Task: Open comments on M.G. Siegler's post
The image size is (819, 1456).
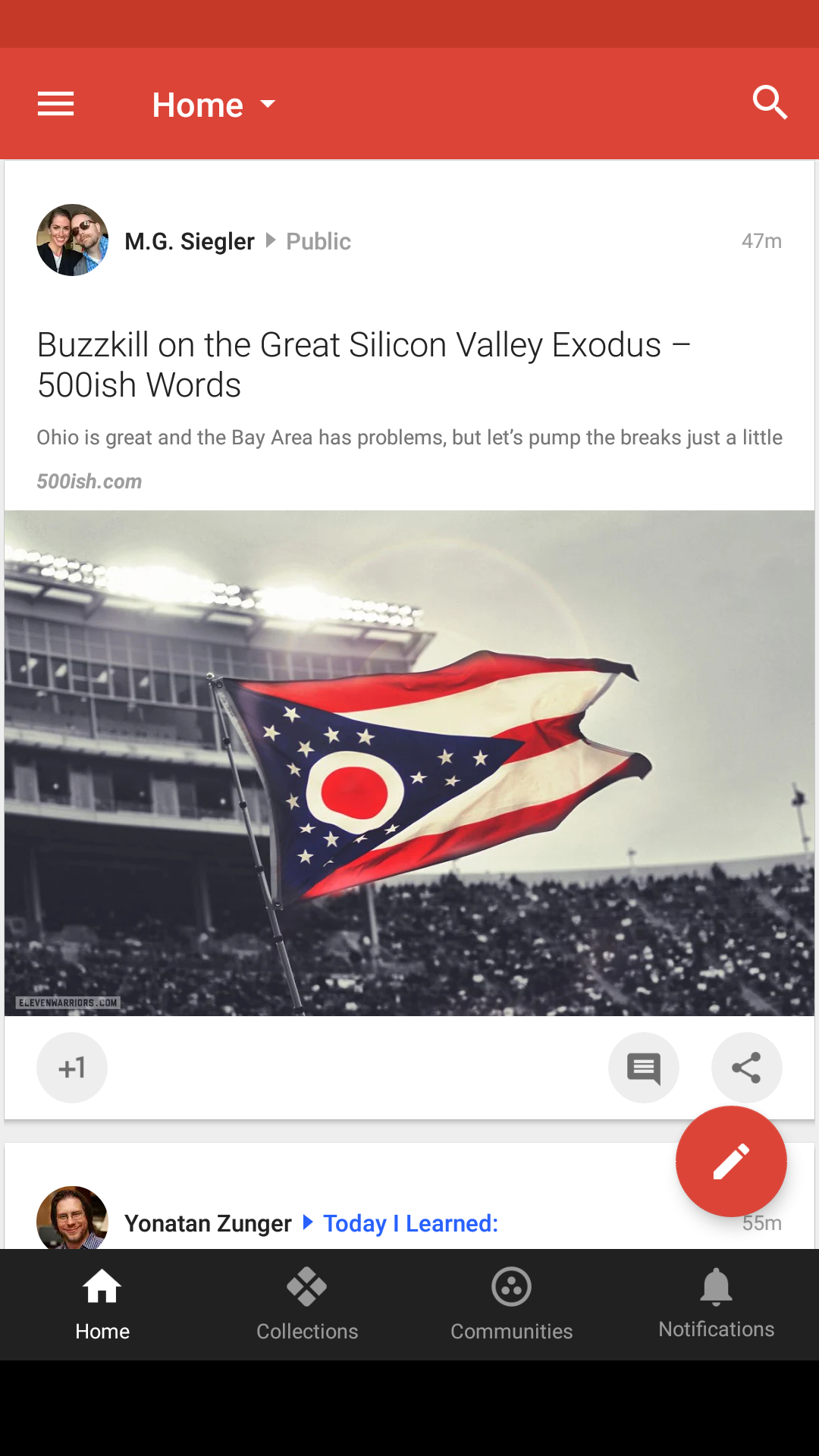Action: [643, 1067]
